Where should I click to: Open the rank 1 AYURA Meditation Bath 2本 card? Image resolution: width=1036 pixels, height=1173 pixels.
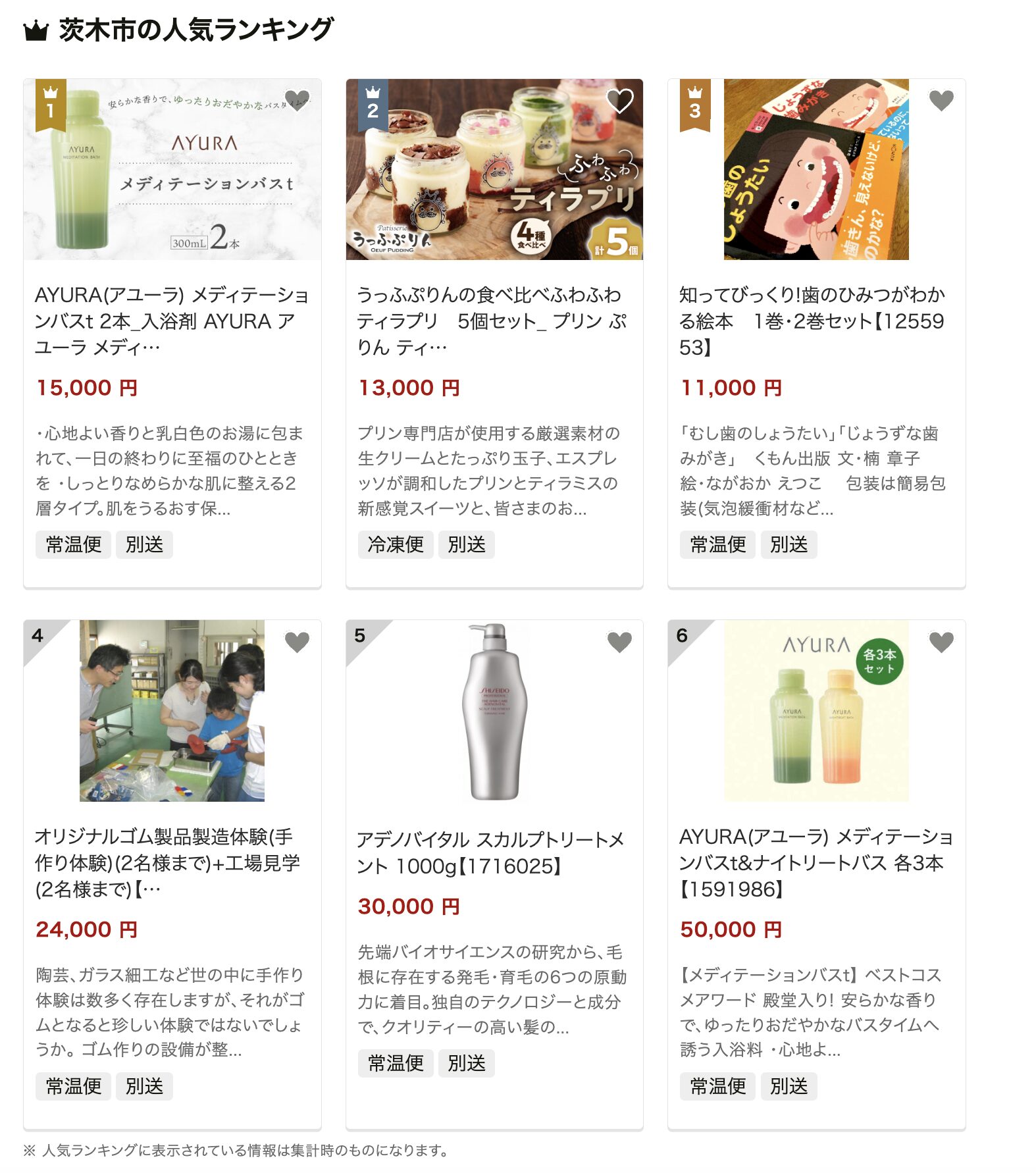(x=172, y=321)
